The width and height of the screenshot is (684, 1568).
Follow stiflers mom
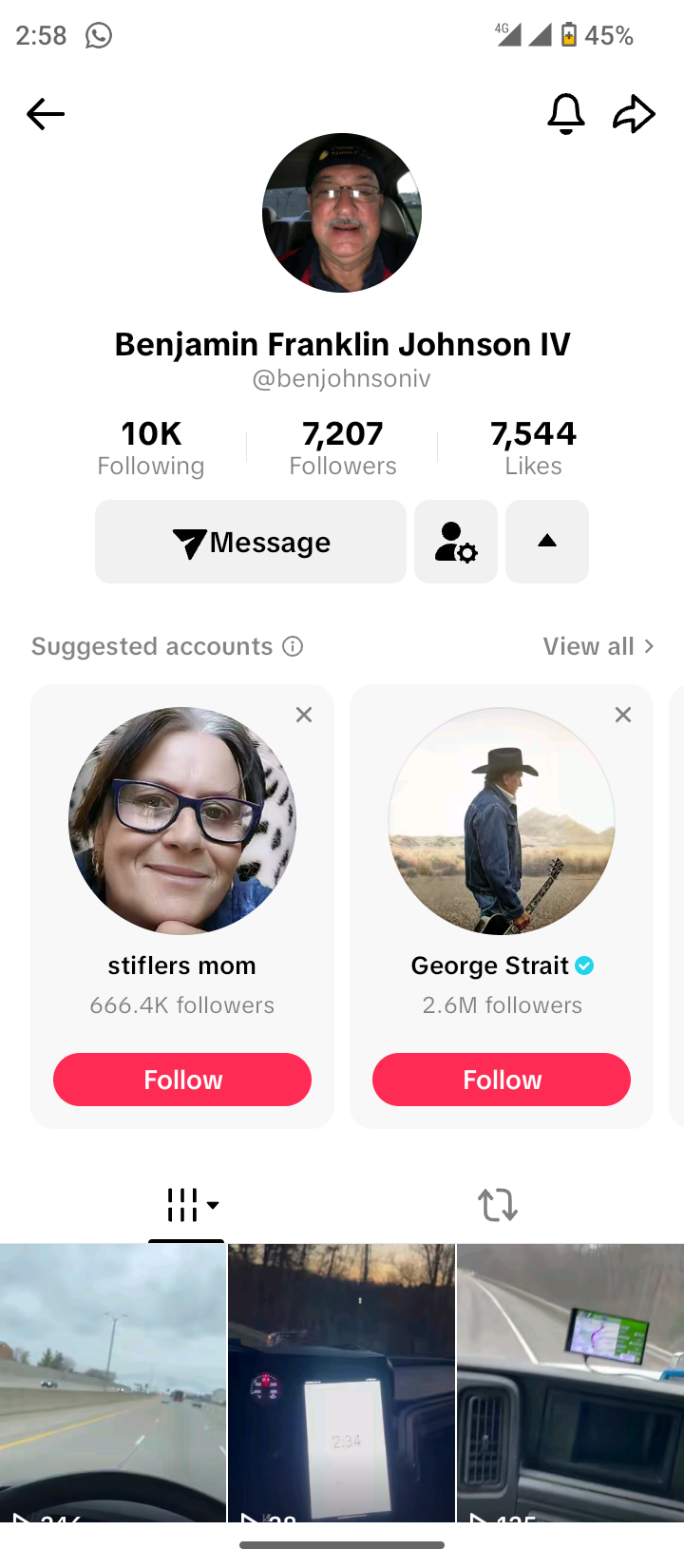182,1080
